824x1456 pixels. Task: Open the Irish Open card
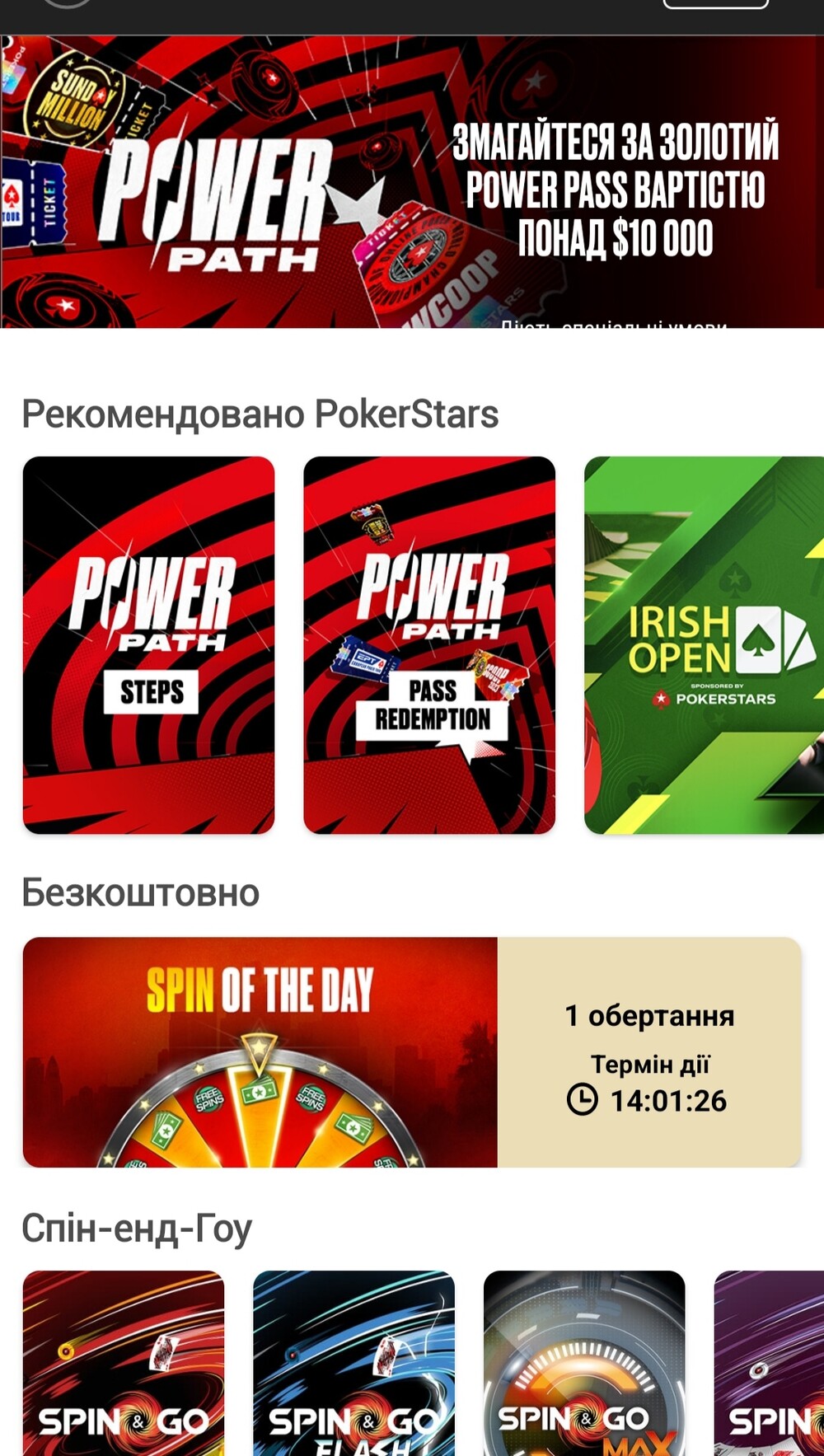(x=705, y=644)
